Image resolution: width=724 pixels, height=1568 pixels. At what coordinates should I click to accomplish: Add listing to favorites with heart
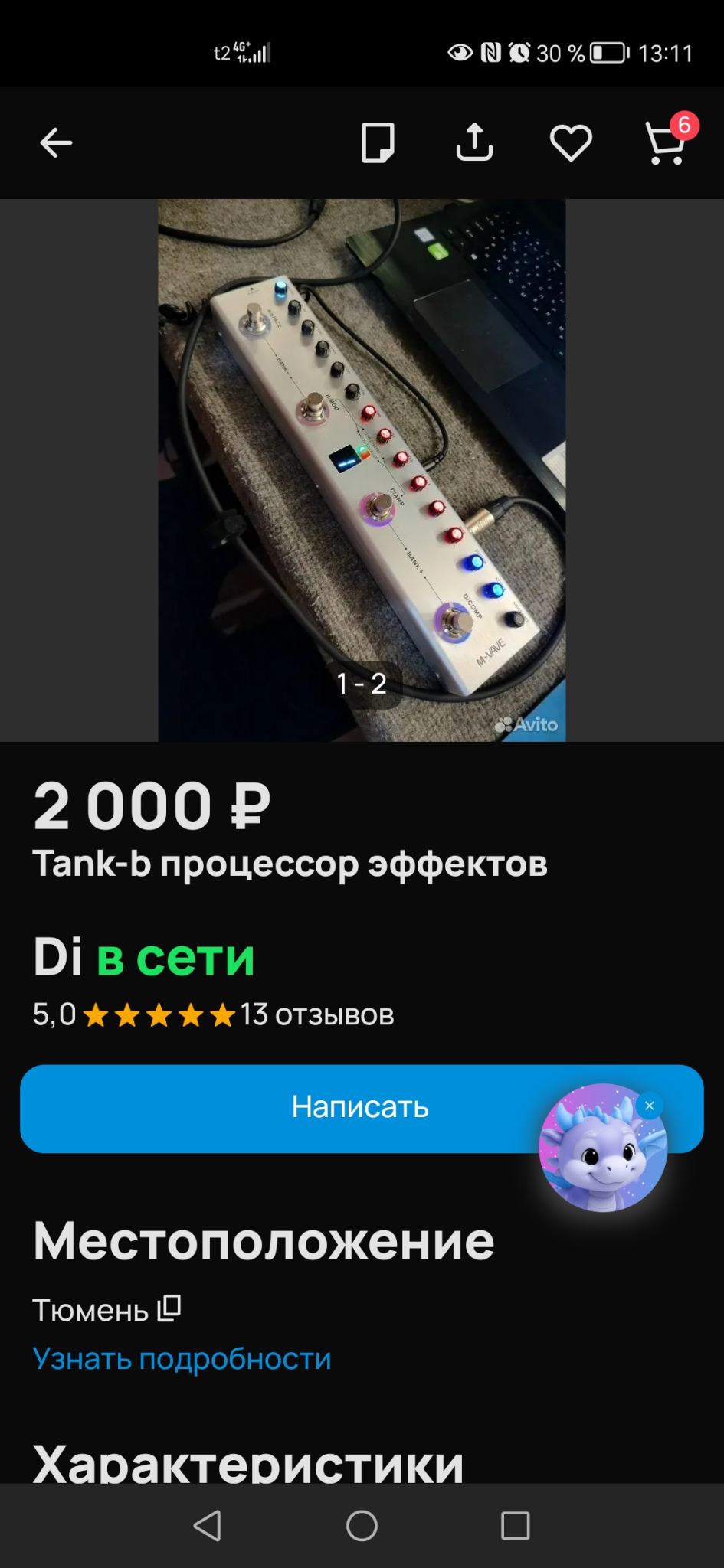pos(571,143)
